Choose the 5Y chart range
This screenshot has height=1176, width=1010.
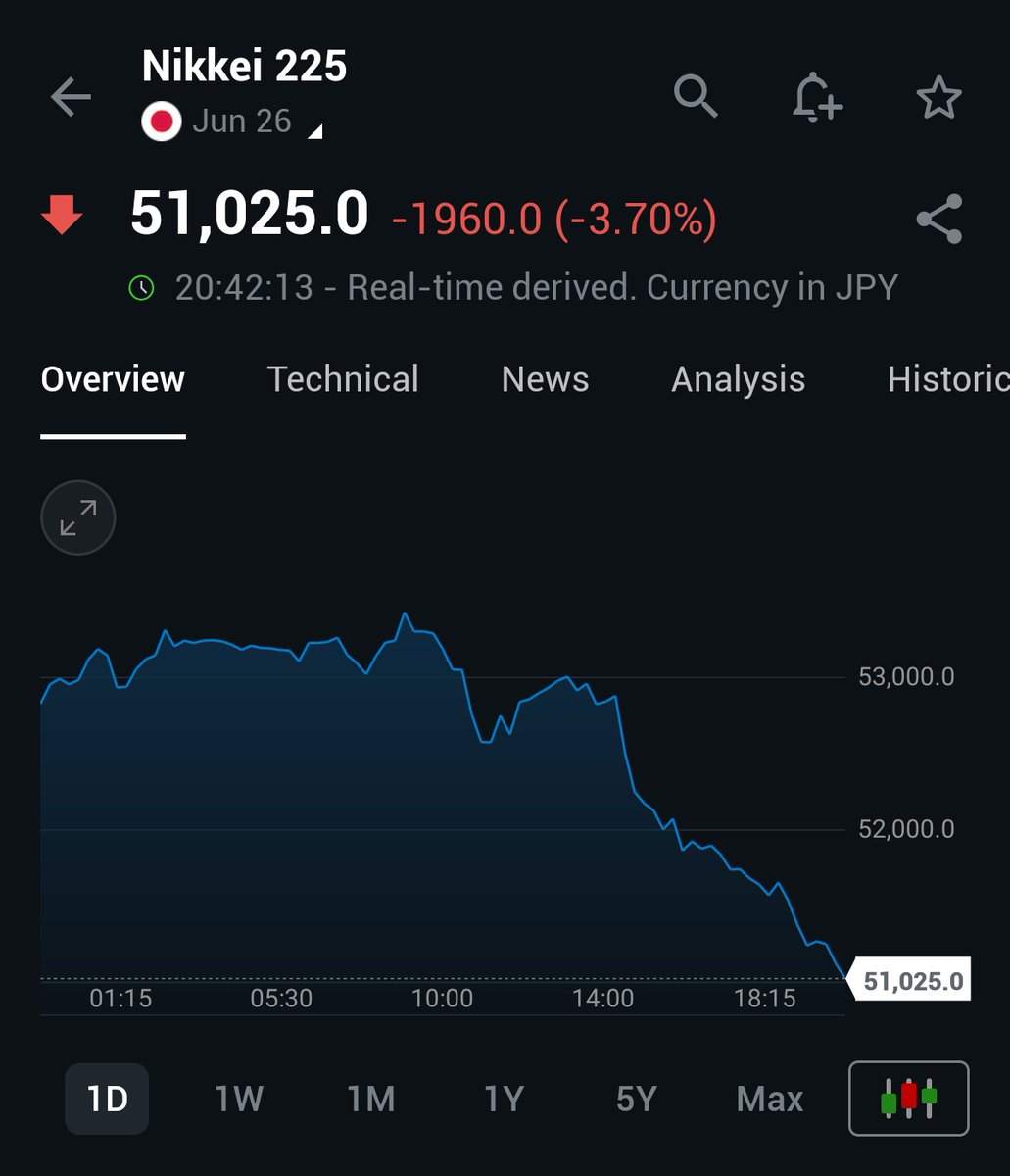(x=636, y=1099)
